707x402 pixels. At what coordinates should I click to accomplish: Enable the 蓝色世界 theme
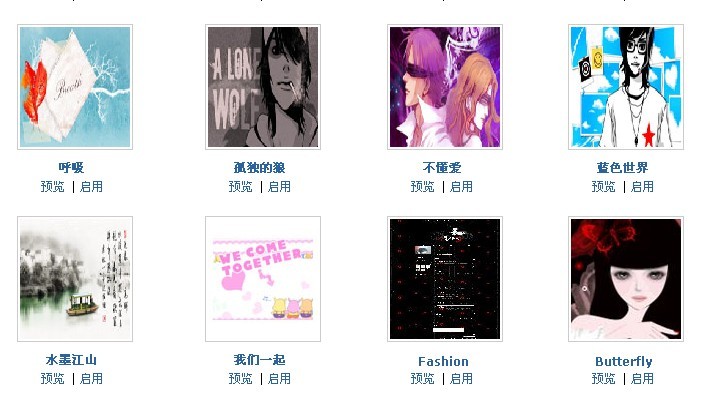(642, 186)
